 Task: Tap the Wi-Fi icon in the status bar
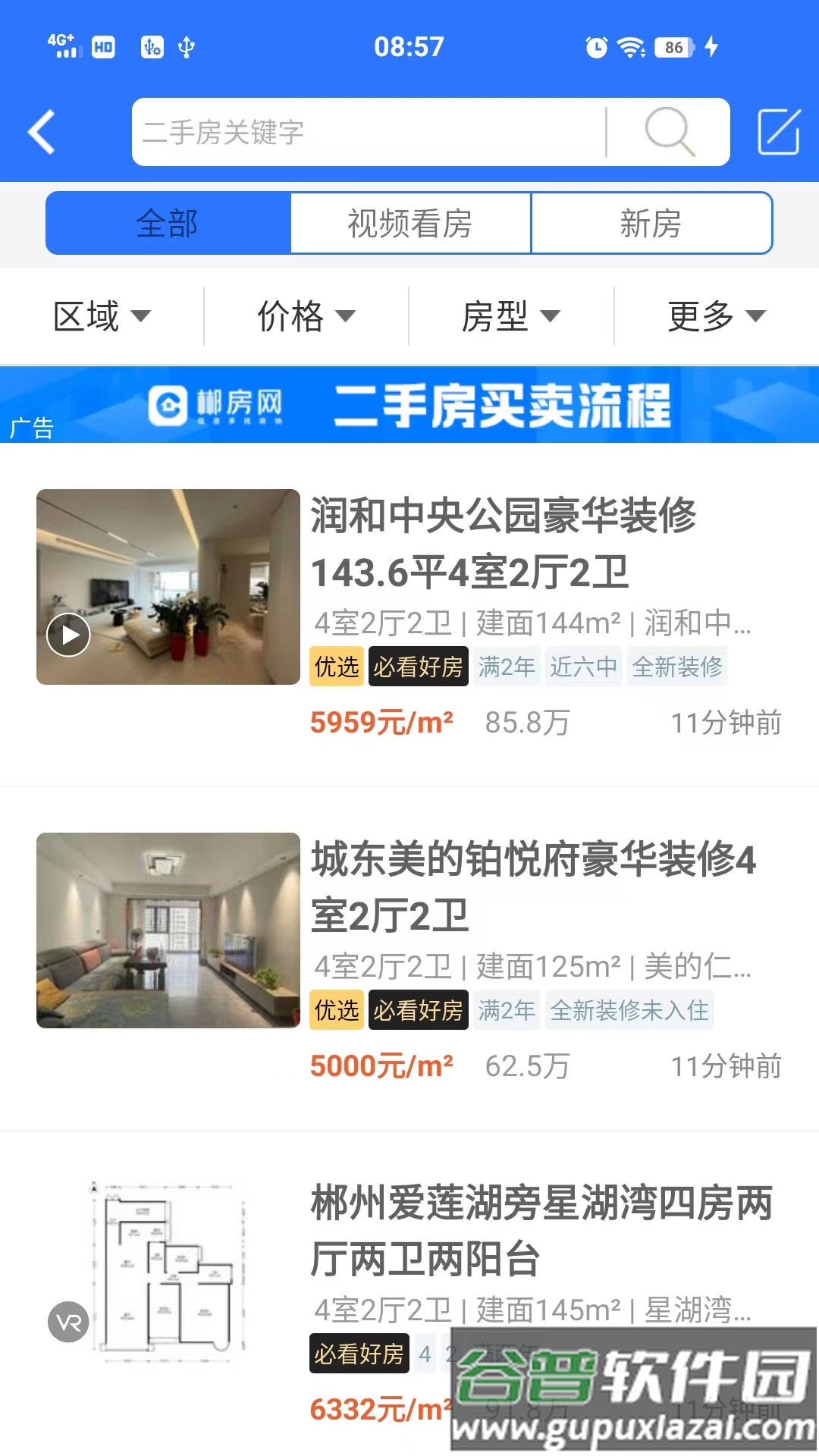pos(633,45)
